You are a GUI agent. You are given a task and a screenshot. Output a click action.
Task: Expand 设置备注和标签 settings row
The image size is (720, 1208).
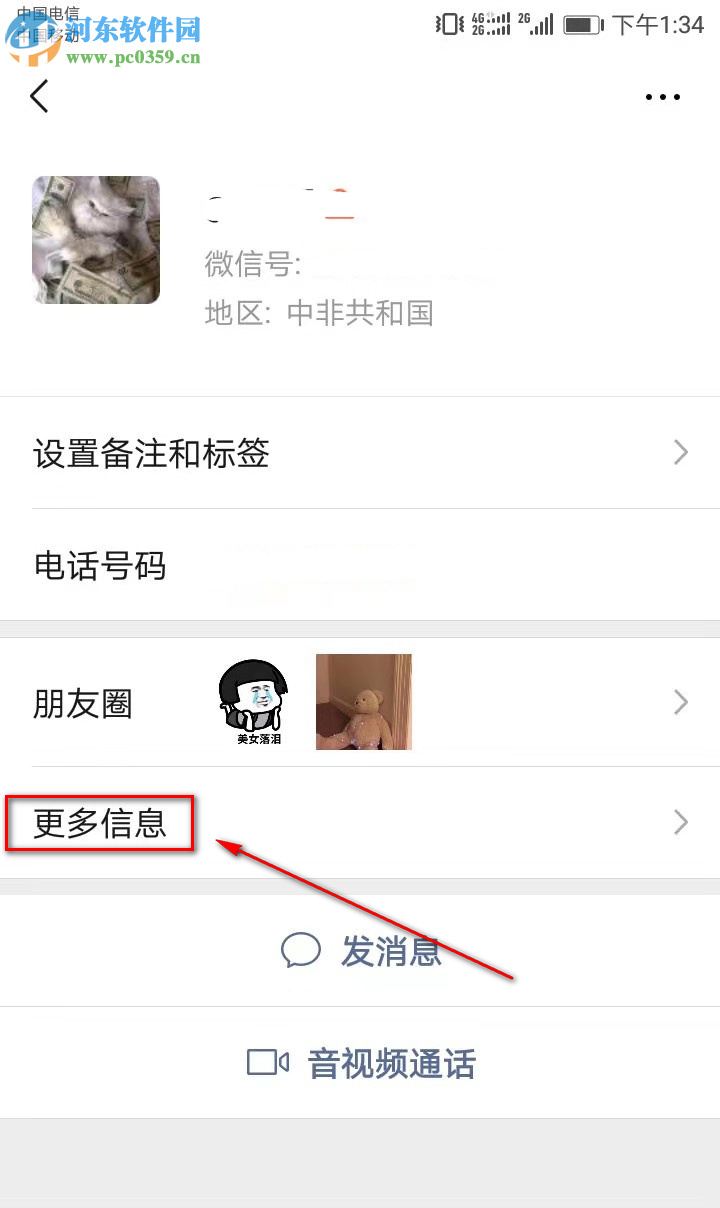[x=360, y=453]
